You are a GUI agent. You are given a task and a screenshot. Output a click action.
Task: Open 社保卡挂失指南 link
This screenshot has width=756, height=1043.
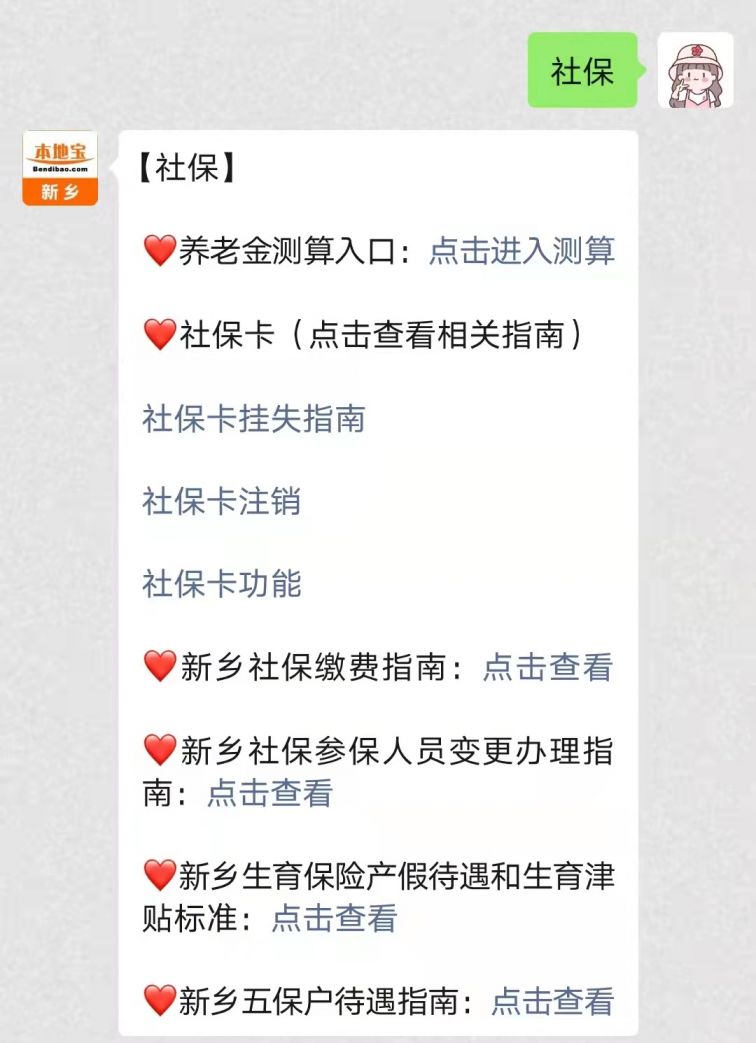[253, 418]
